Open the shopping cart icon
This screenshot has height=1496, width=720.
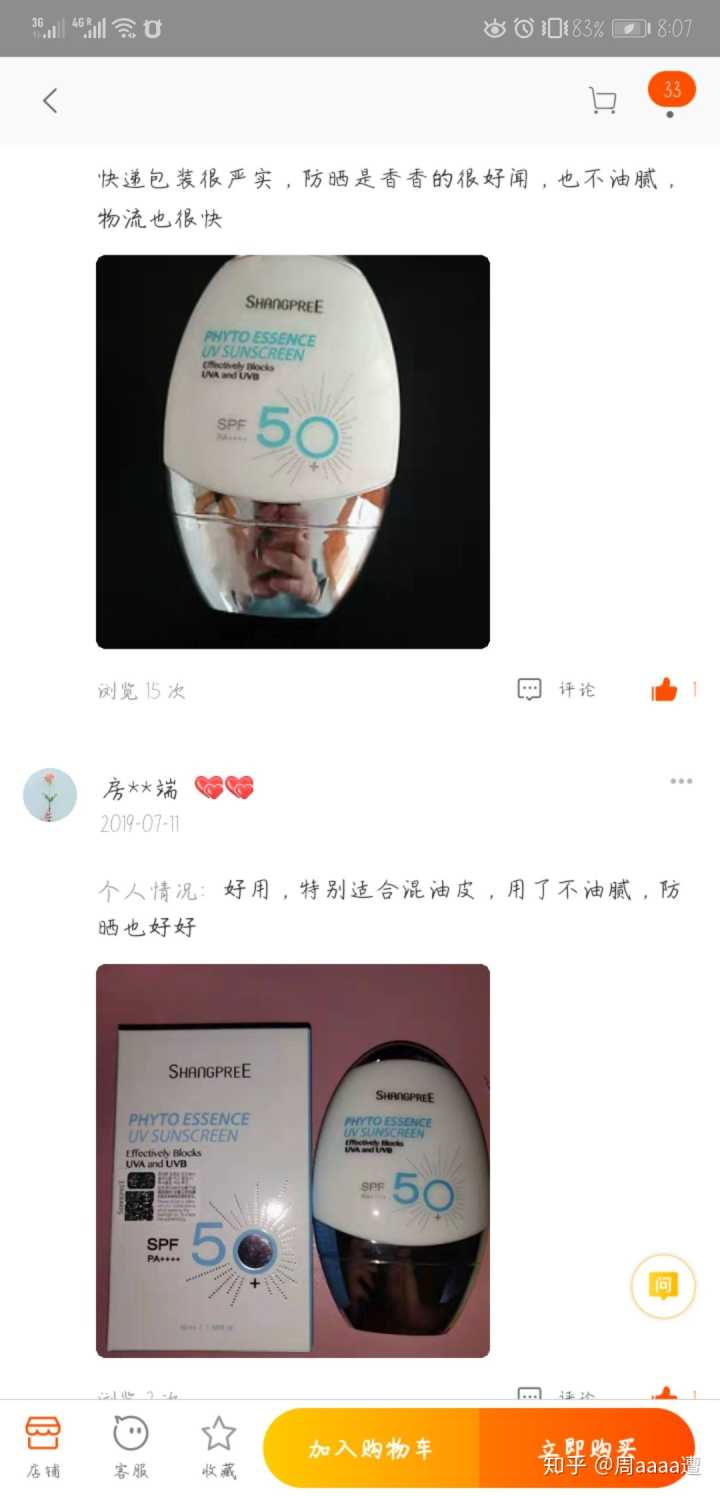click(602, 100)
